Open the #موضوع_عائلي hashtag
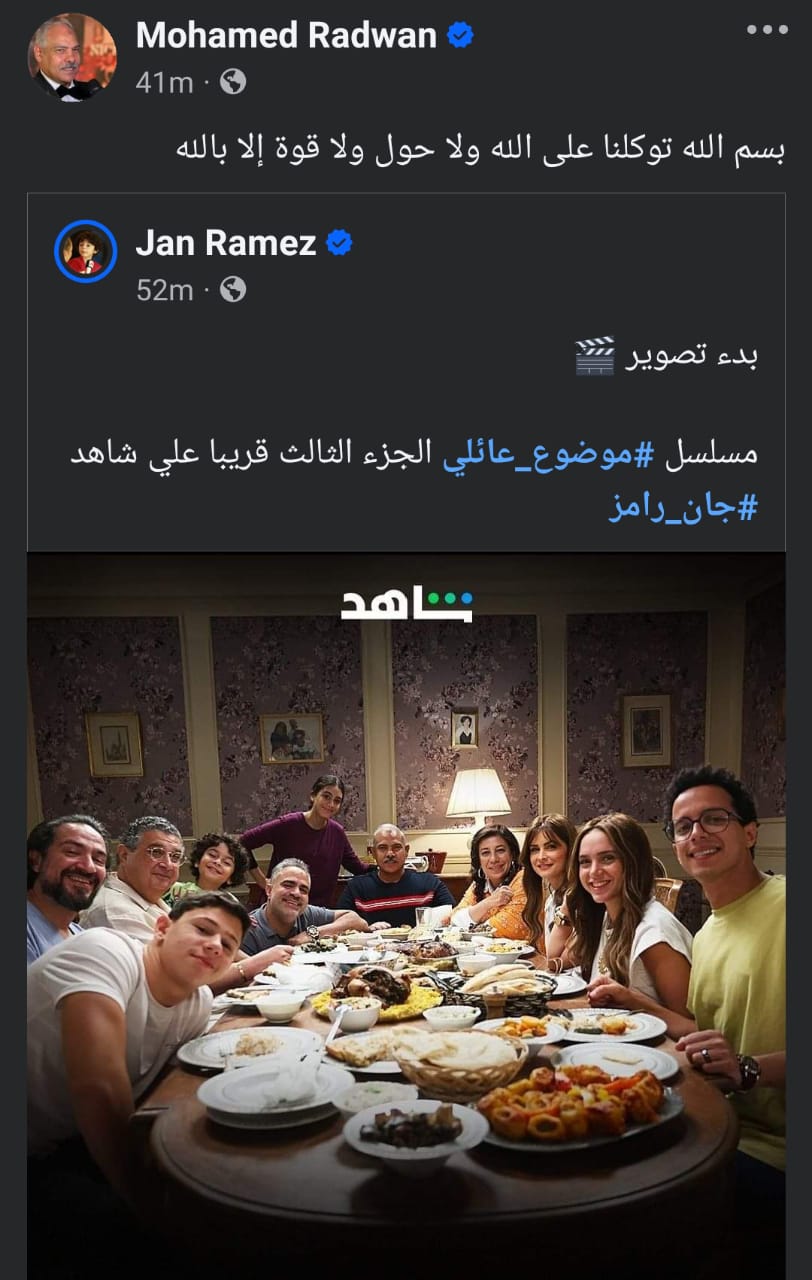The height and width of the screenshot is (1280, 812). coord(538,454)
